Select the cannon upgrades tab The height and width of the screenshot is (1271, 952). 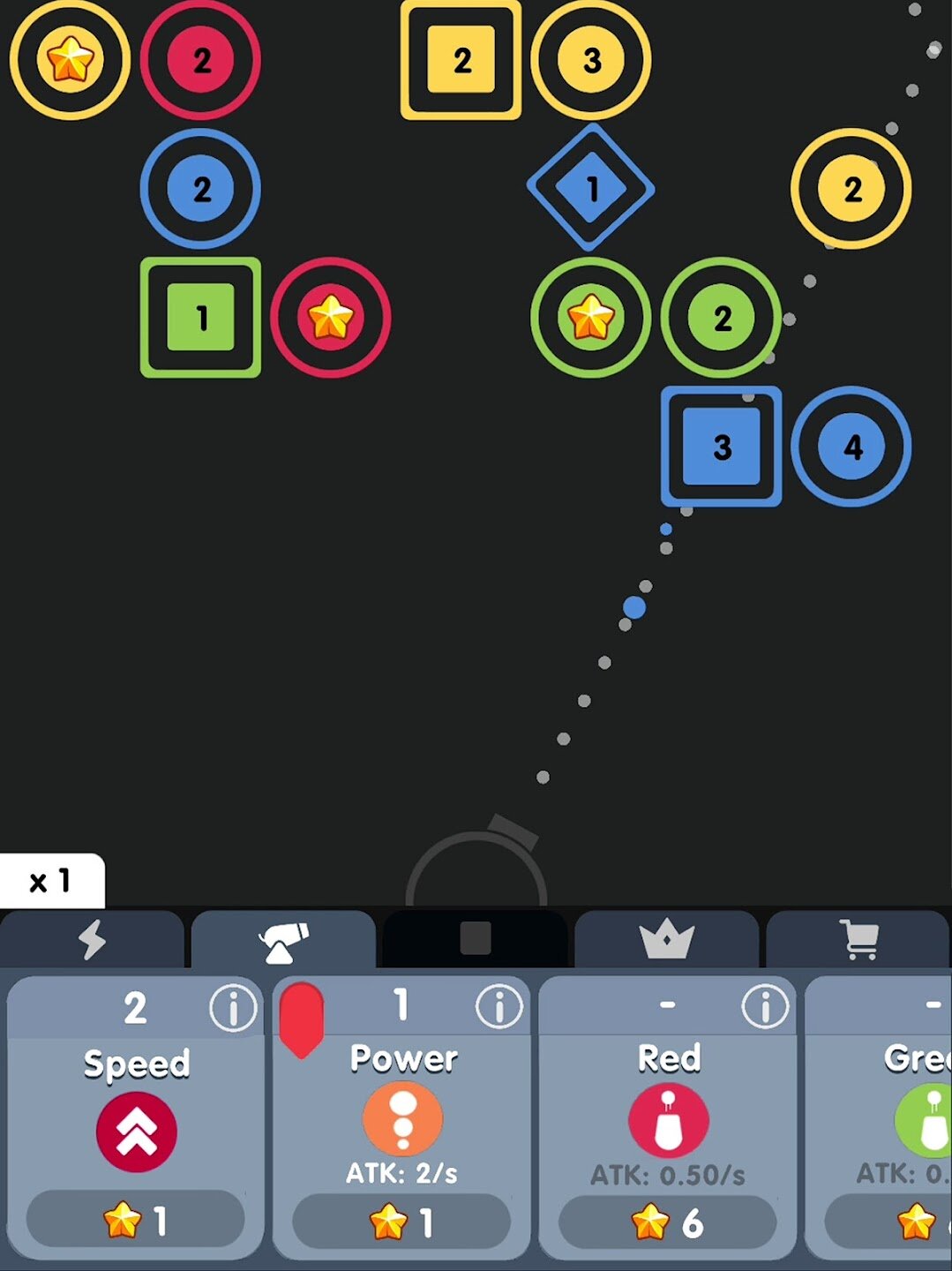283,941
